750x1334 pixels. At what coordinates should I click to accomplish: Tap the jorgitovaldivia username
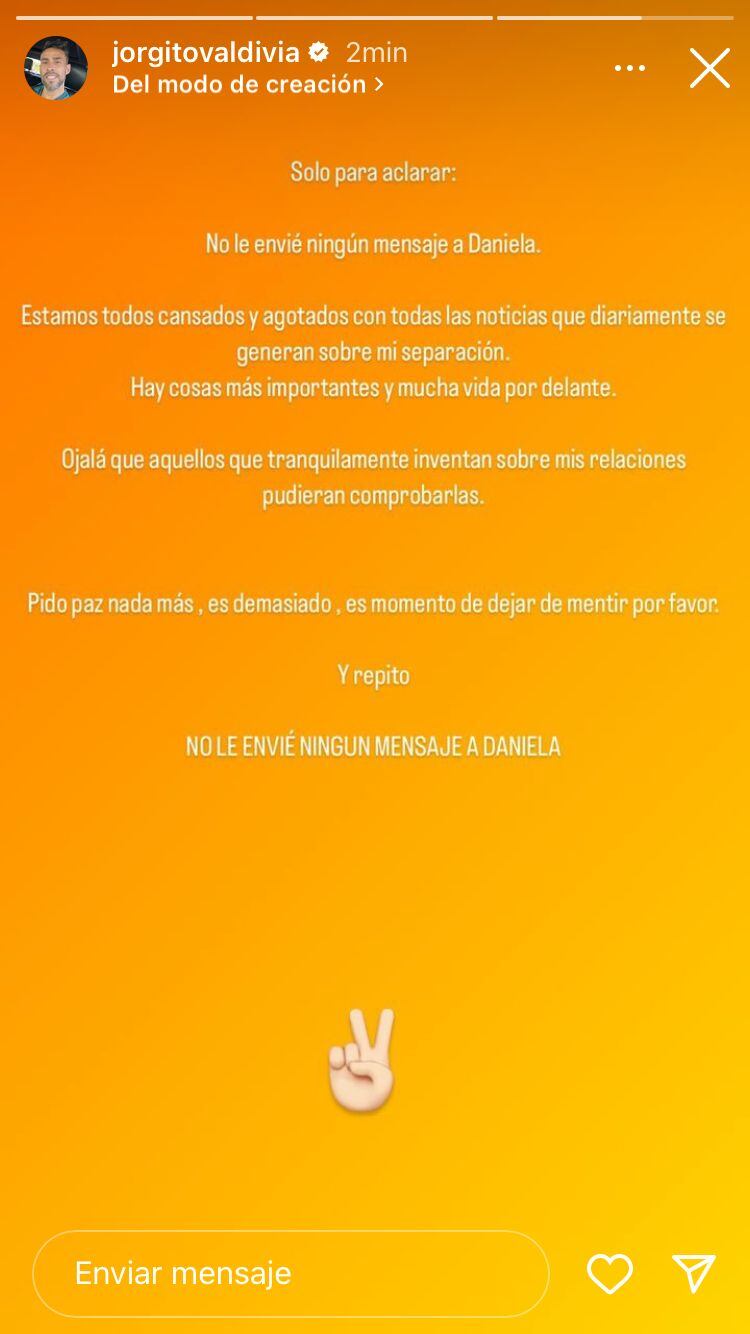click(208, 52)
